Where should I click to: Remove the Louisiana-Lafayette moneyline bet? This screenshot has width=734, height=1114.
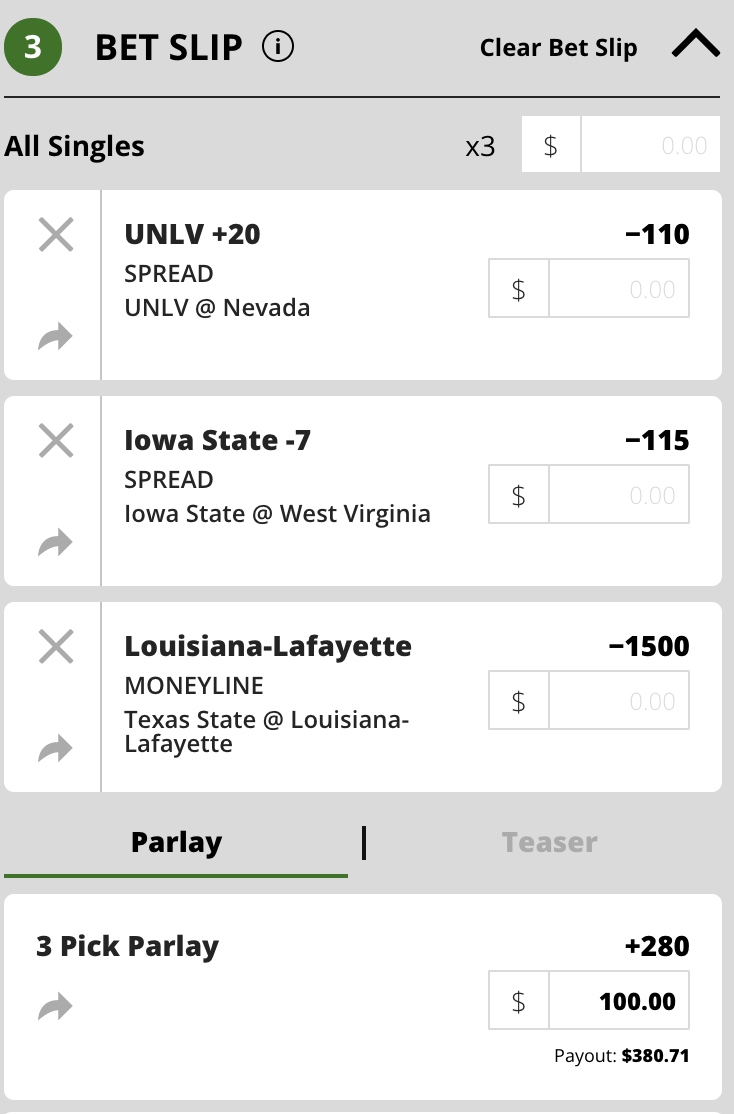[56, 647]
